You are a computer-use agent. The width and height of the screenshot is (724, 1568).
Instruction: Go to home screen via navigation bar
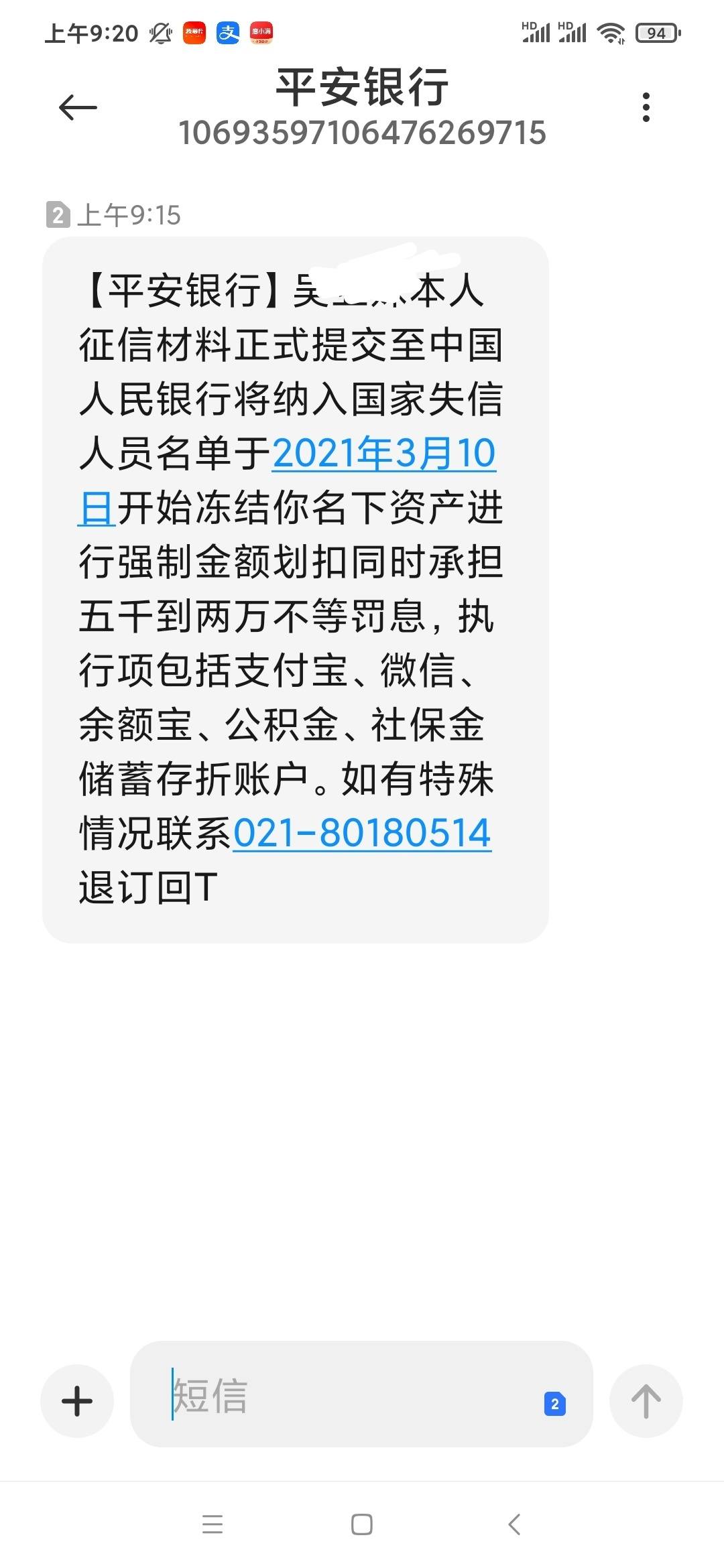pyautogui.click(x=362, y=1524)
